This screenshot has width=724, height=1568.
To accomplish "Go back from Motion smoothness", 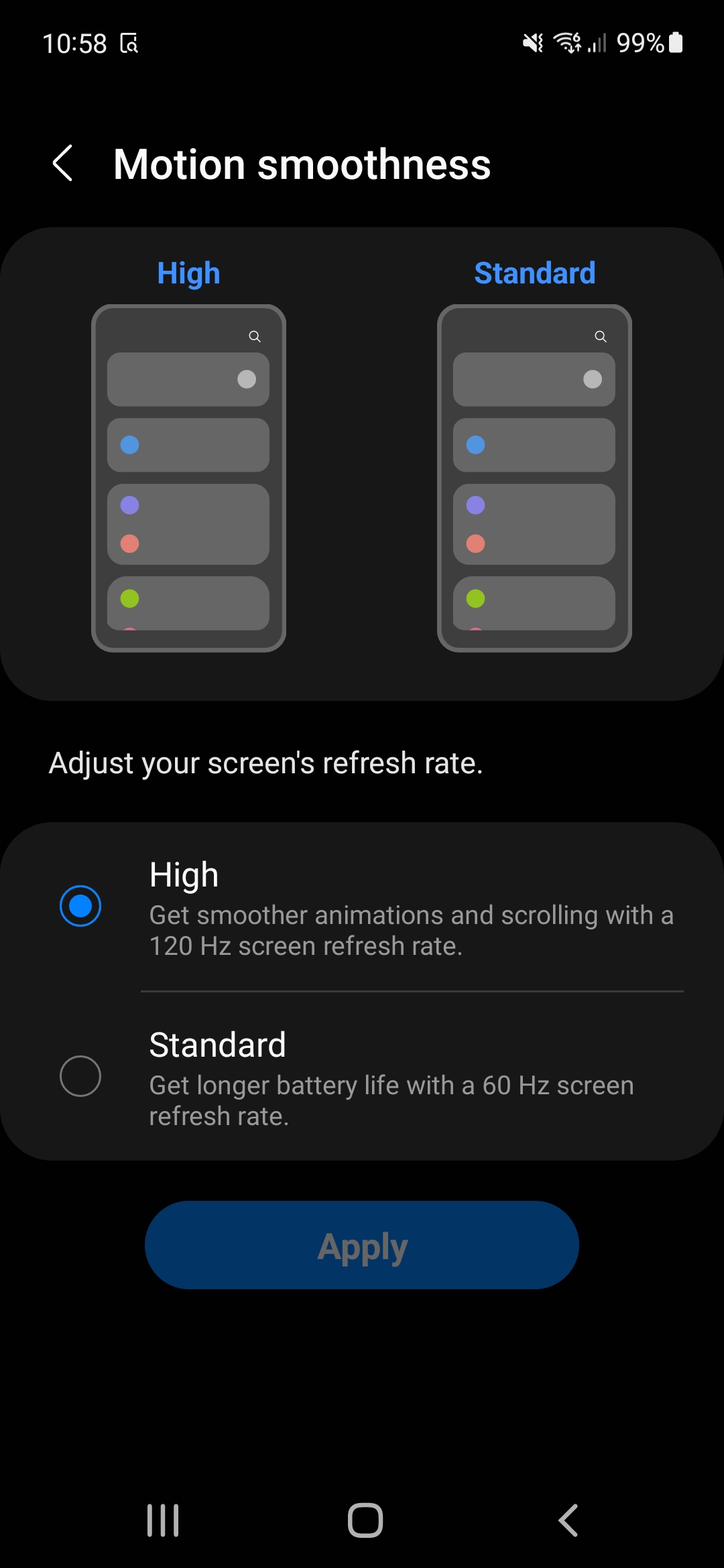I will click(62, 164).
